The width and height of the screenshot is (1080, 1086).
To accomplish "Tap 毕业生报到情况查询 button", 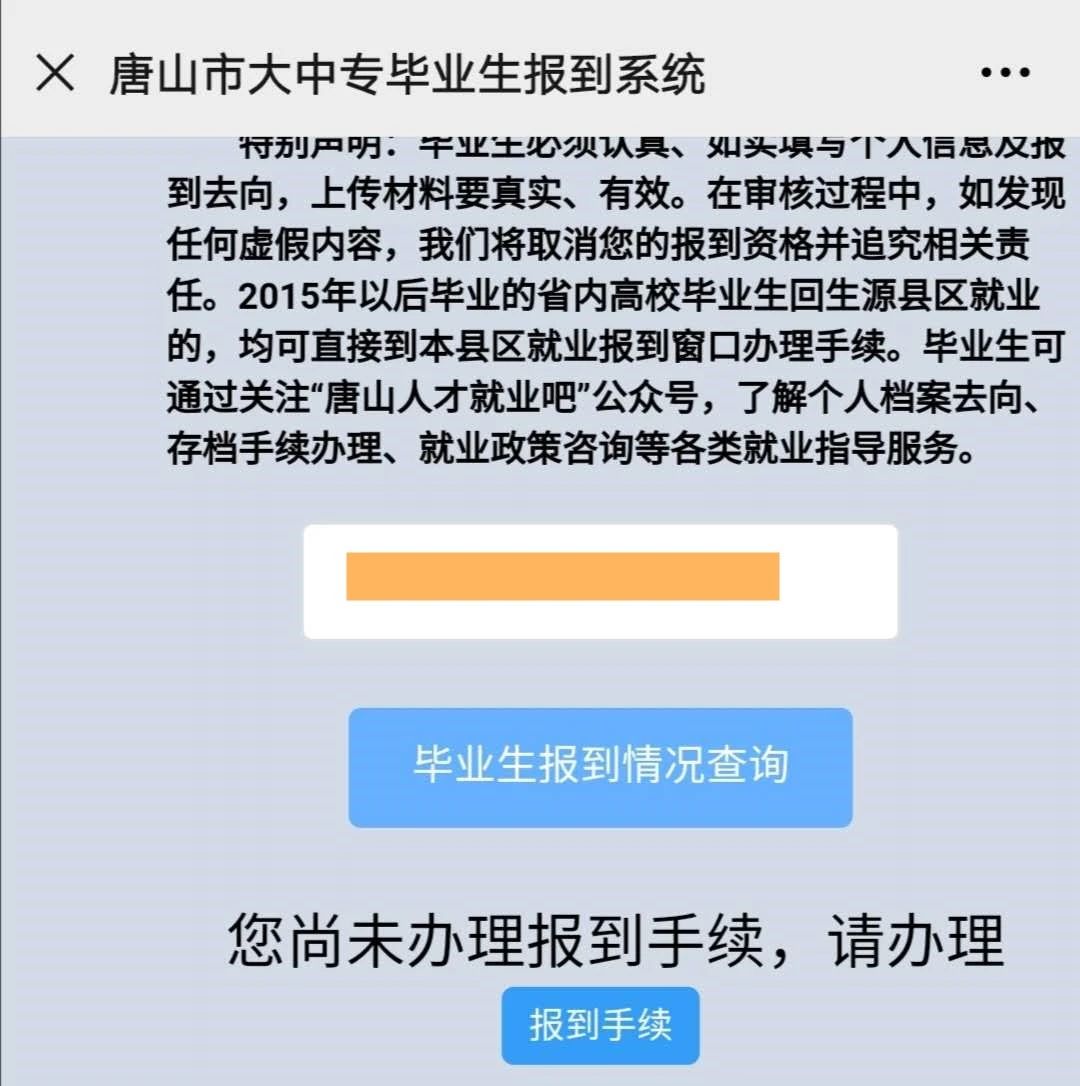I will tap(600, 767).
